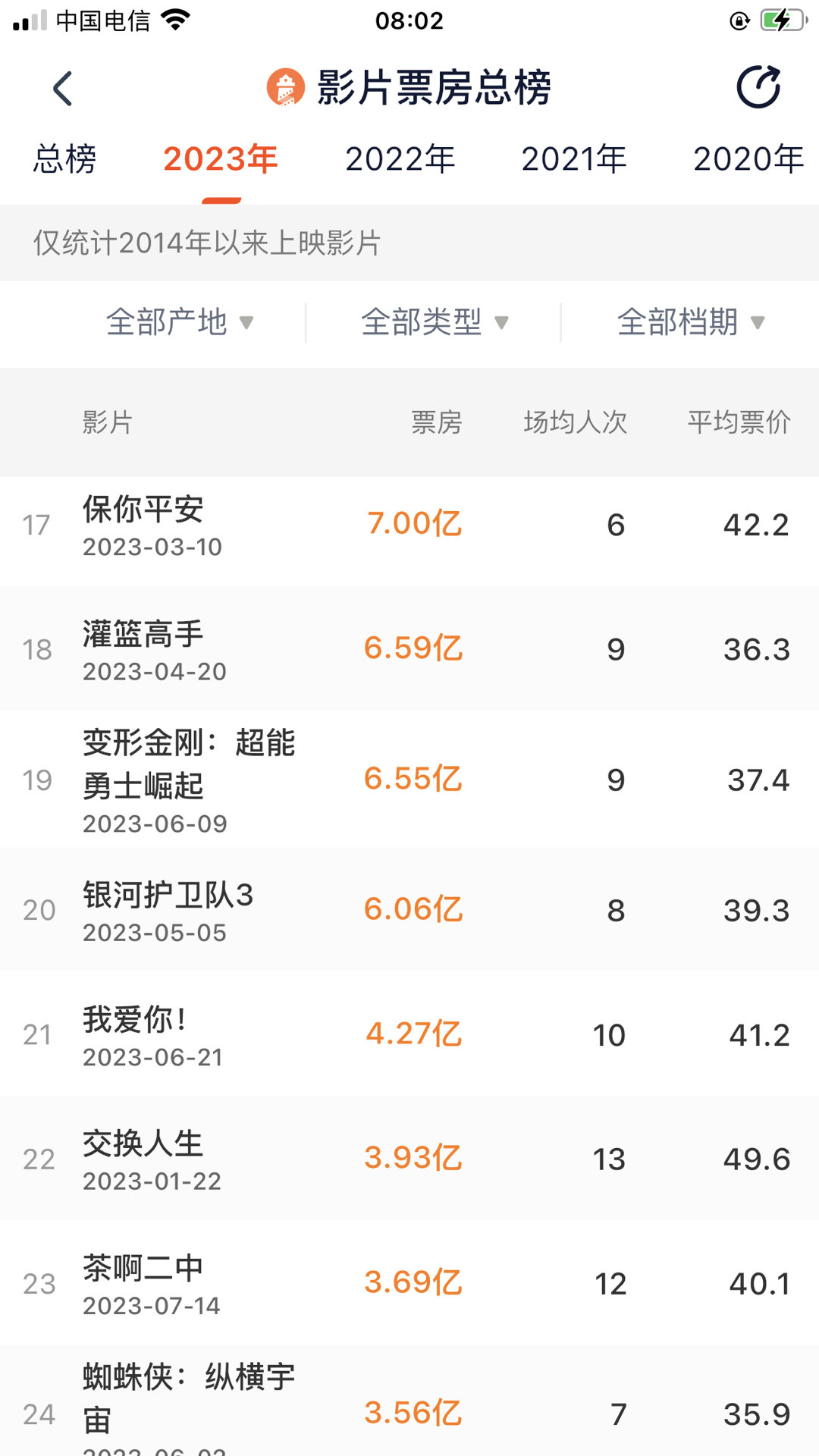Expand the 全部类型 filter dropdown
The image size is (819, 1456).
point(435,322)
